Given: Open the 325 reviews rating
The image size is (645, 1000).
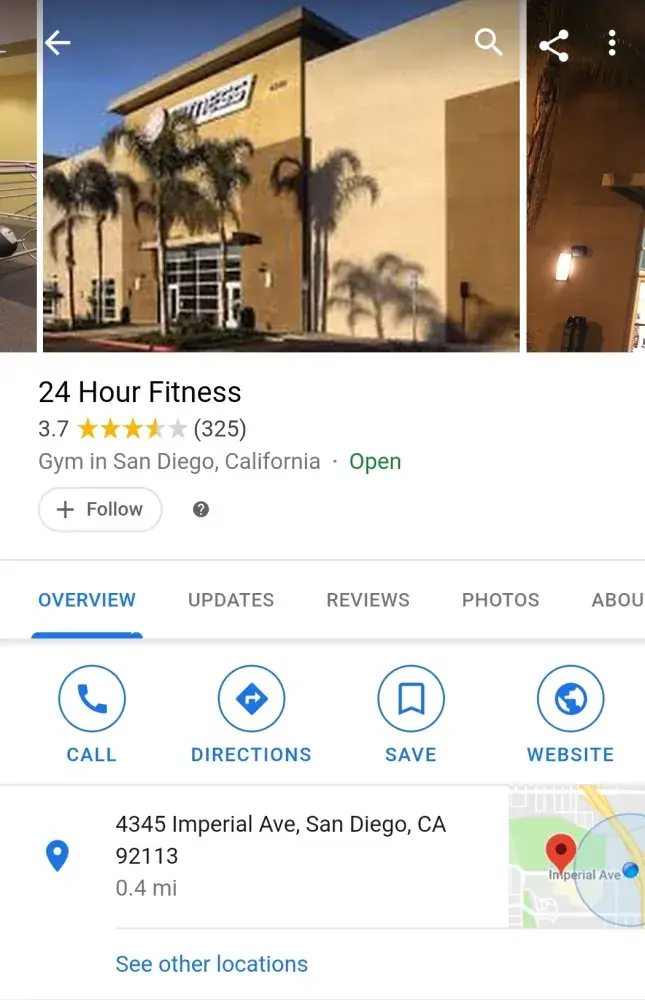Looking at the screenshot, I should point(219,429).
